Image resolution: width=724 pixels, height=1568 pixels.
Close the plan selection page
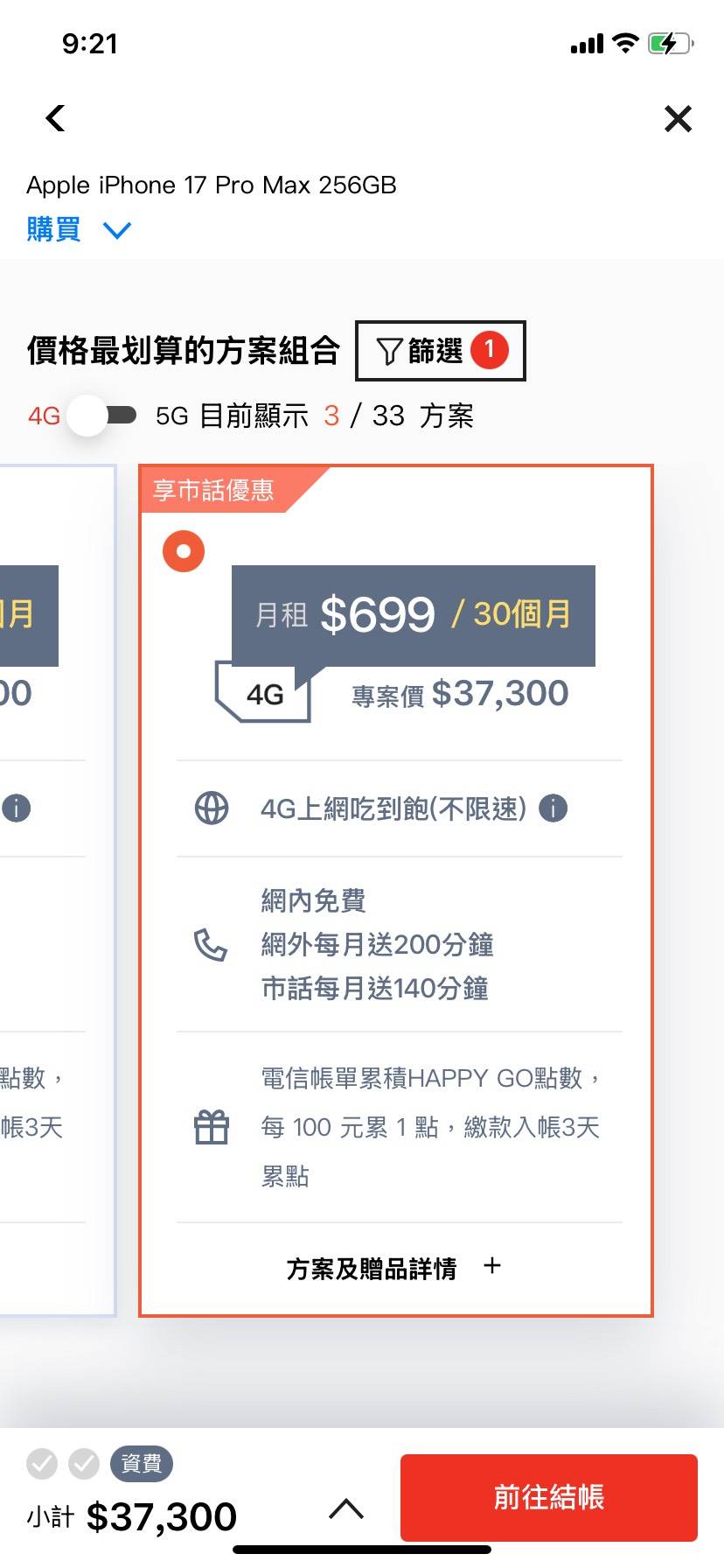click(678, 118)
